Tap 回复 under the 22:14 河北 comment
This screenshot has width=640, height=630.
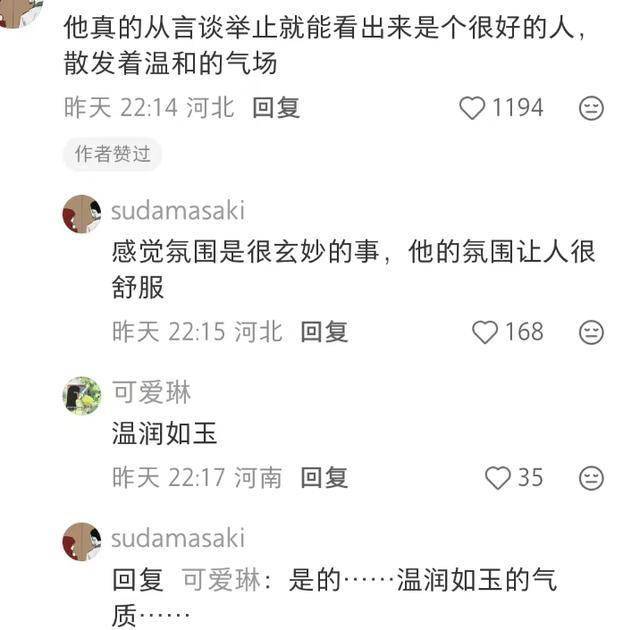[x=276, y=108]
